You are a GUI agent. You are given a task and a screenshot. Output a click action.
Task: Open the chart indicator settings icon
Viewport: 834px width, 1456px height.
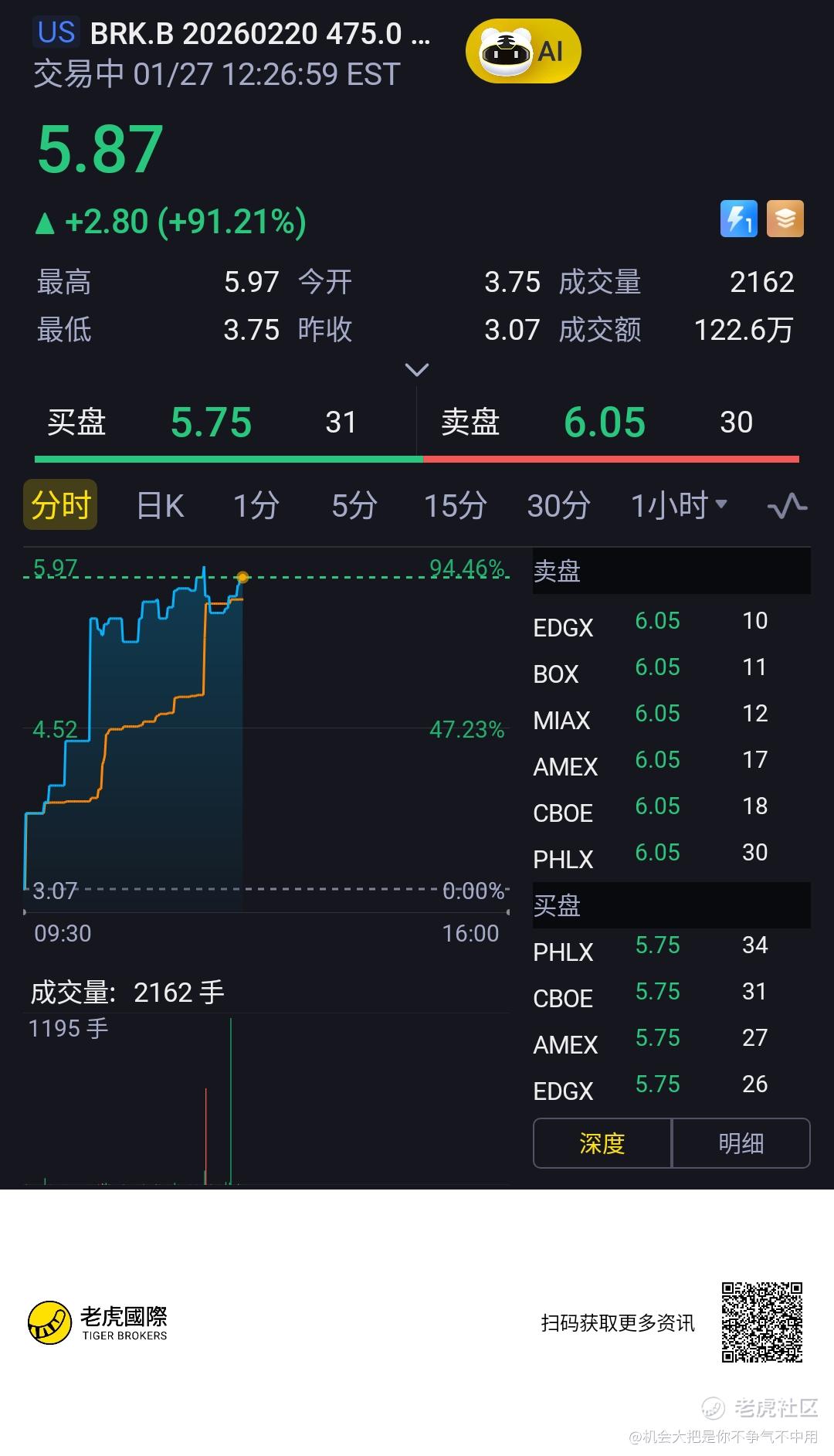pyautogui.click(x=787, y=506)
